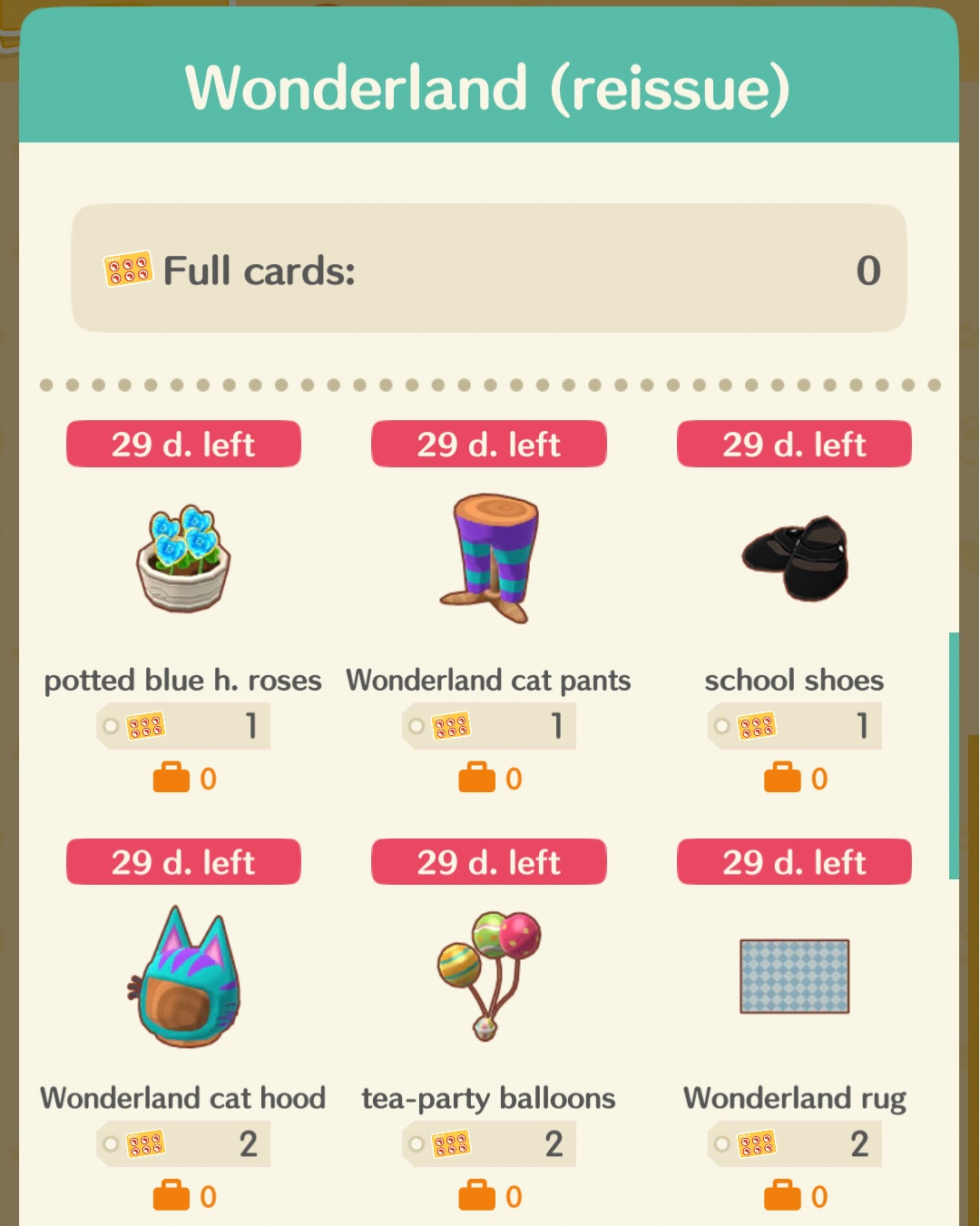Choose the school shoes item
This screenshot has width=980, height=1226.
coord(795,560)
